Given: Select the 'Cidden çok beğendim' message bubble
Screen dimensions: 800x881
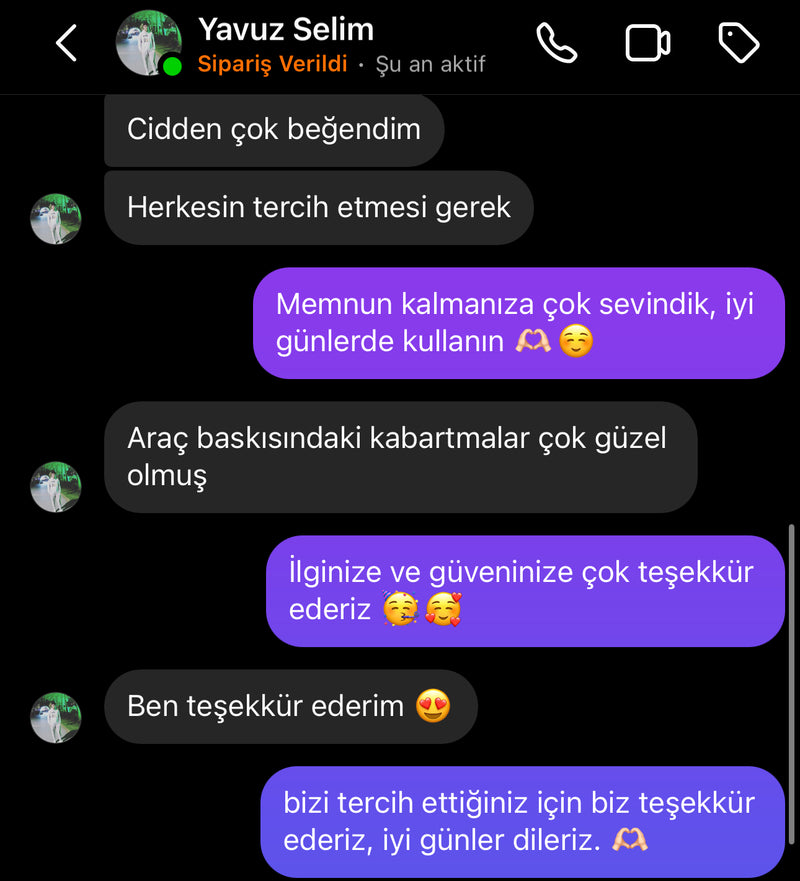Looking at the screenshot, I should point(274,129).
